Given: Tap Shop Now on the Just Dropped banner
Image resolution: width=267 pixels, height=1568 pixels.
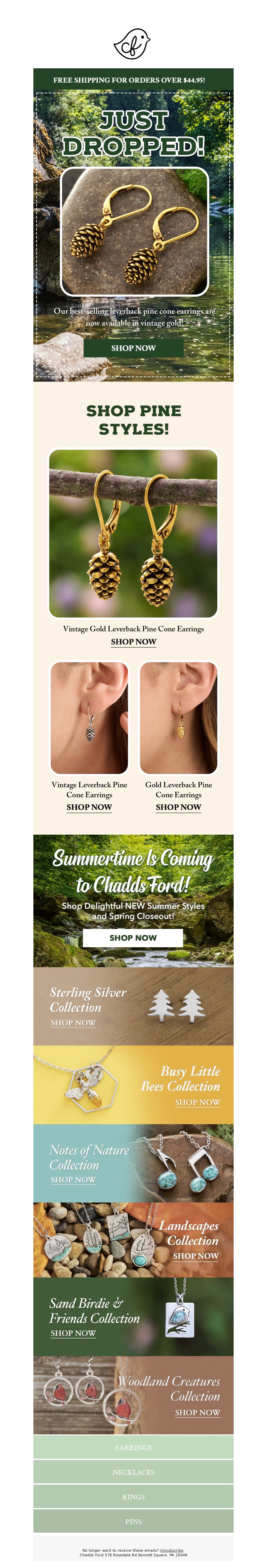Looking at the screenshot, I should (x=133, y=348).
